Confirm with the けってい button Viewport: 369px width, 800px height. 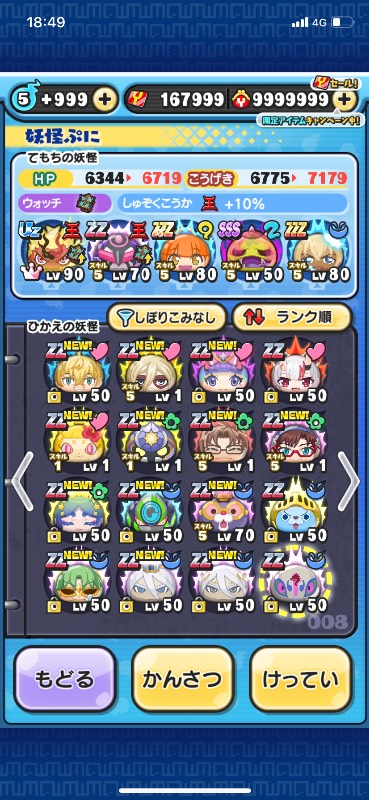(301, 679)
